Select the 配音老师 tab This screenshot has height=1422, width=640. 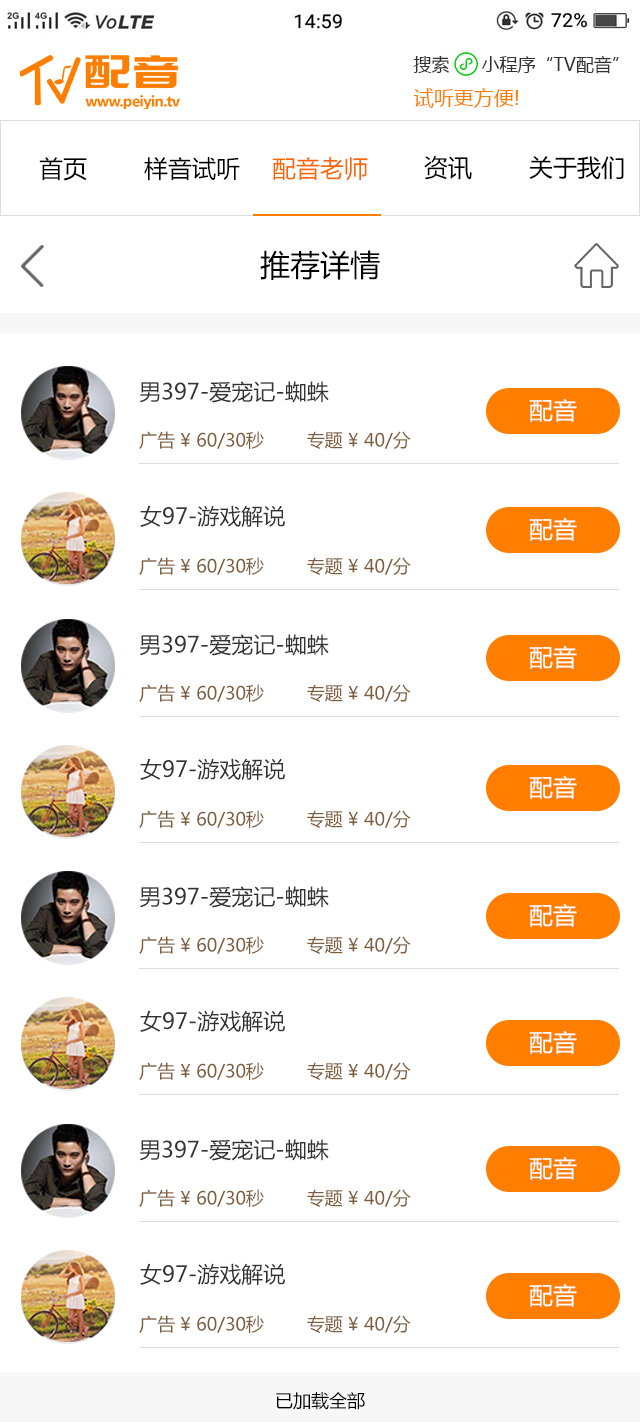[x=319, y=169]
